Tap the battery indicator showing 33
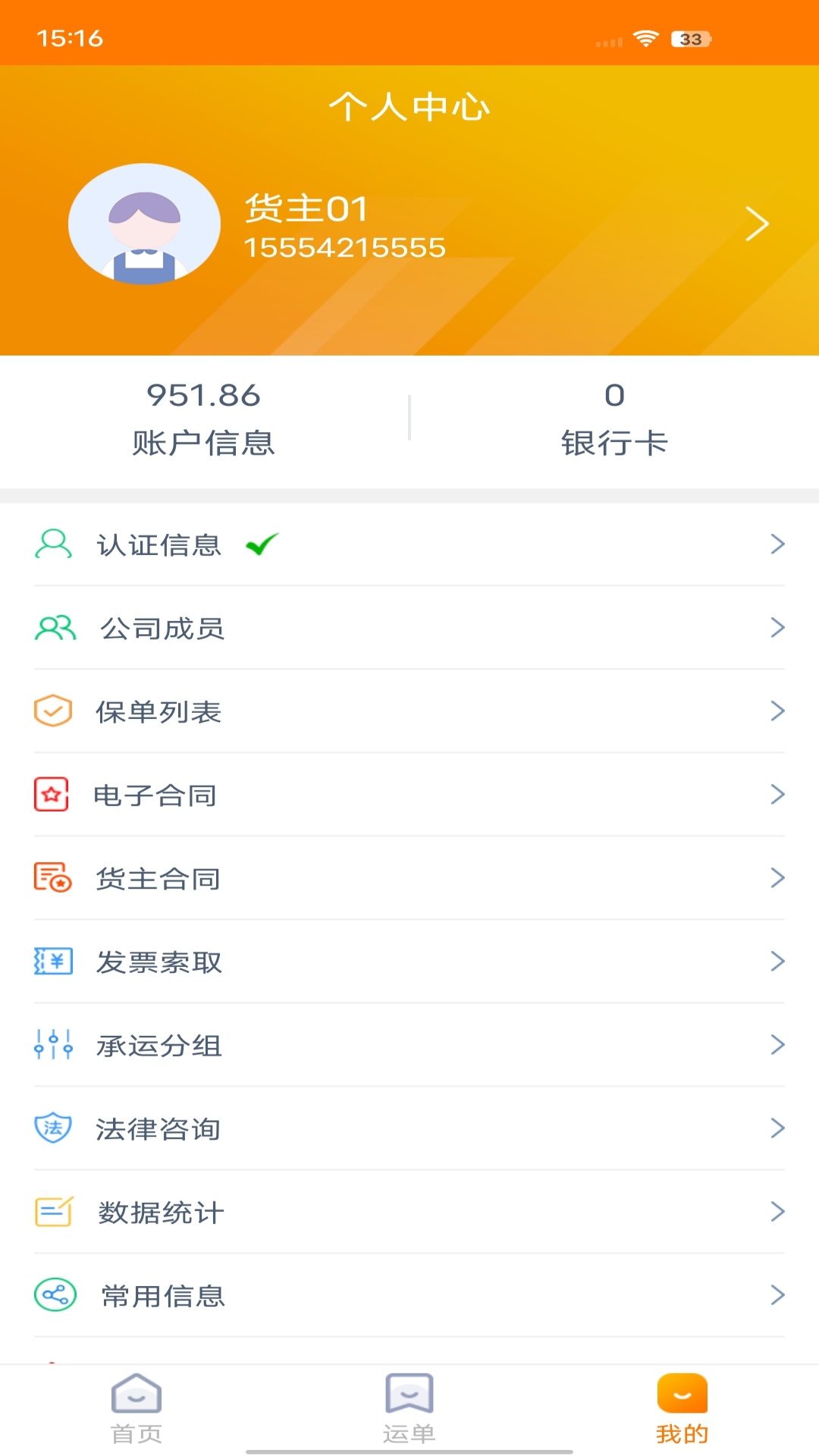The width and height of the screenshot is (819, 1456). point(692,39)
